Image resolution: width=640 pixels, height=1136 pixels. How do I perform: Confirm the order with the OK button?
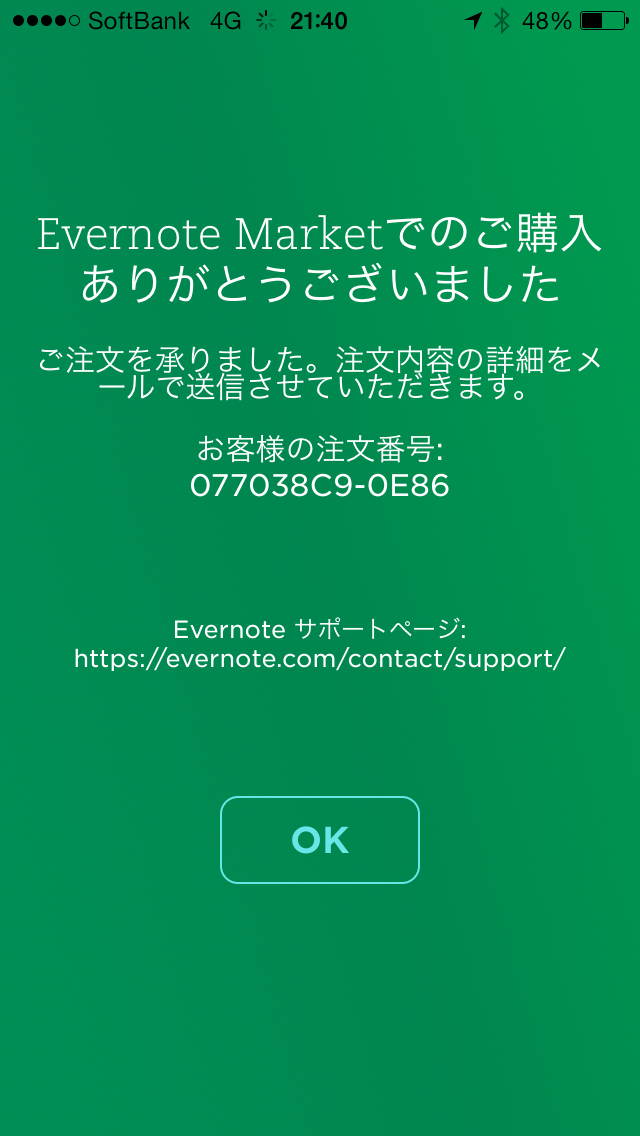(x=320, y=840)
